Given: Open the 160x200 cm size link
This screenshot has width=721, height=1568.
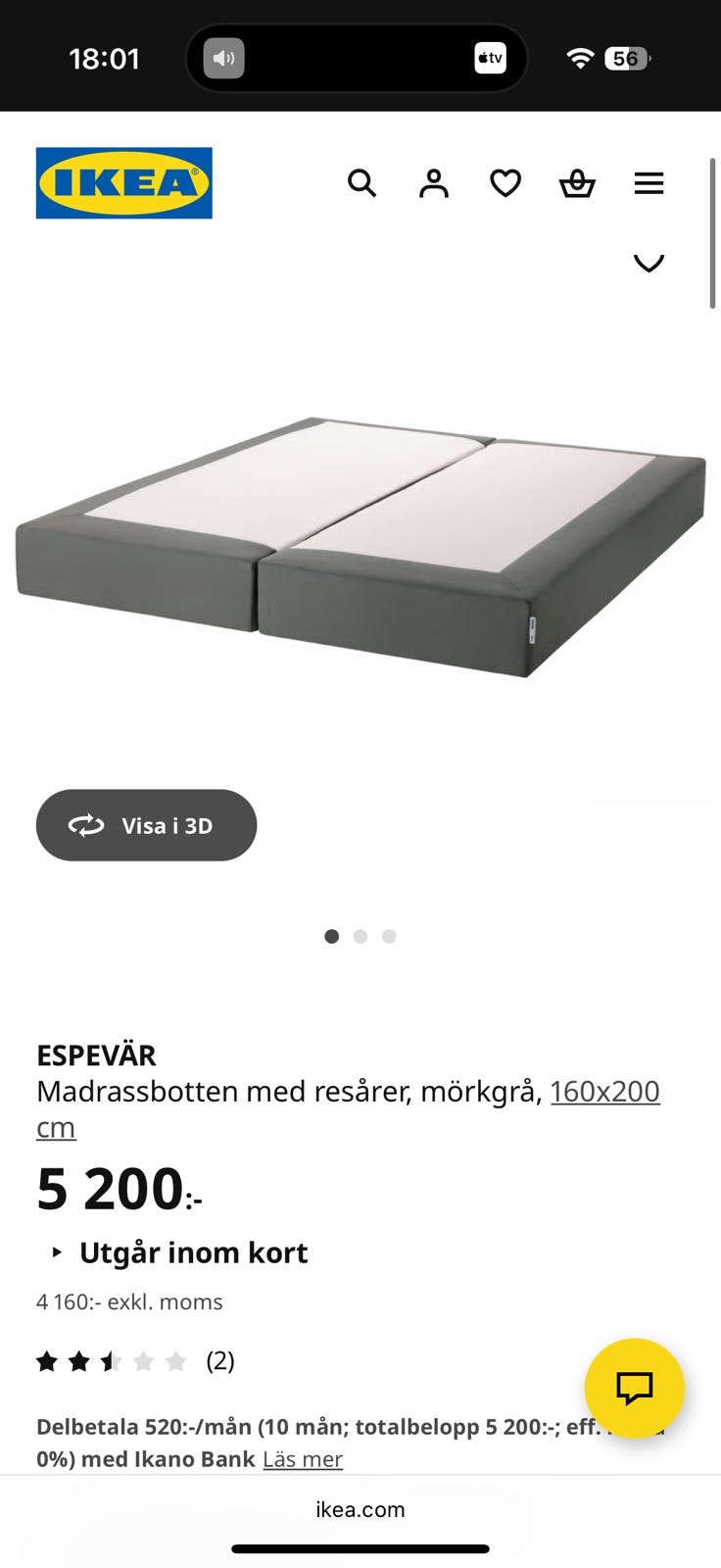Looking at the screenshot, I should 604,1091.
